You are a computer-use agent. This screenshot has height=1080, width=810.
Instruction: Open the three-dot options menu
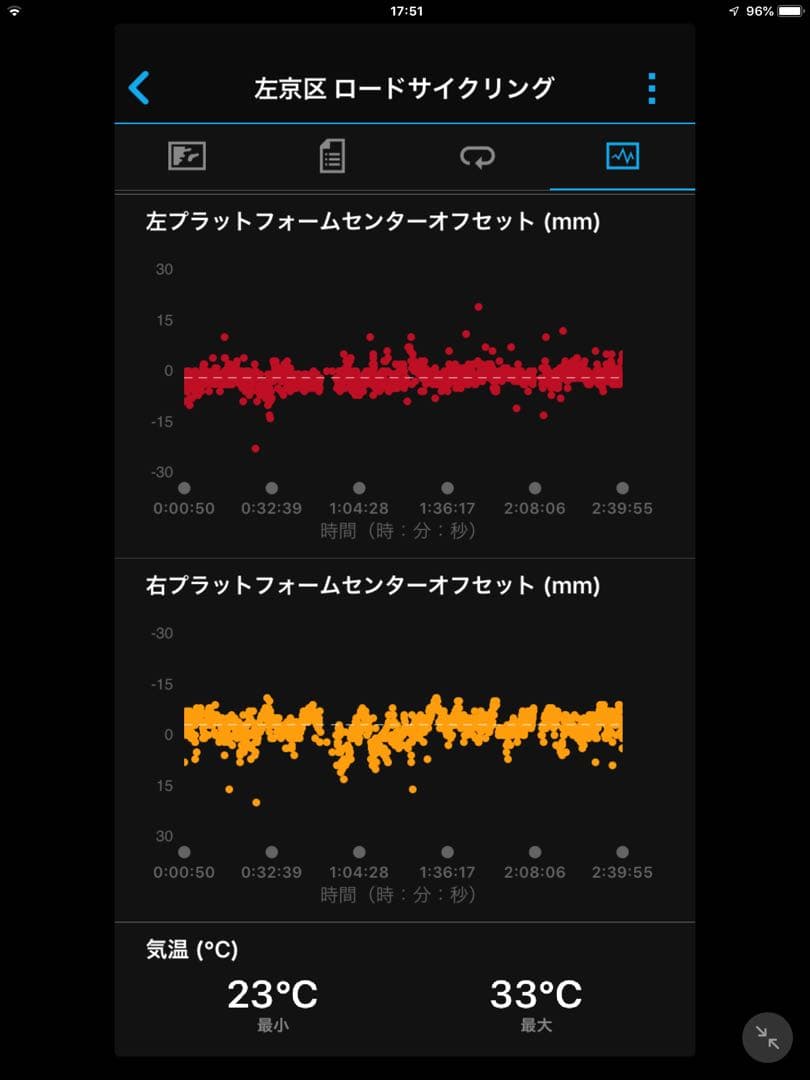point(651,88)
